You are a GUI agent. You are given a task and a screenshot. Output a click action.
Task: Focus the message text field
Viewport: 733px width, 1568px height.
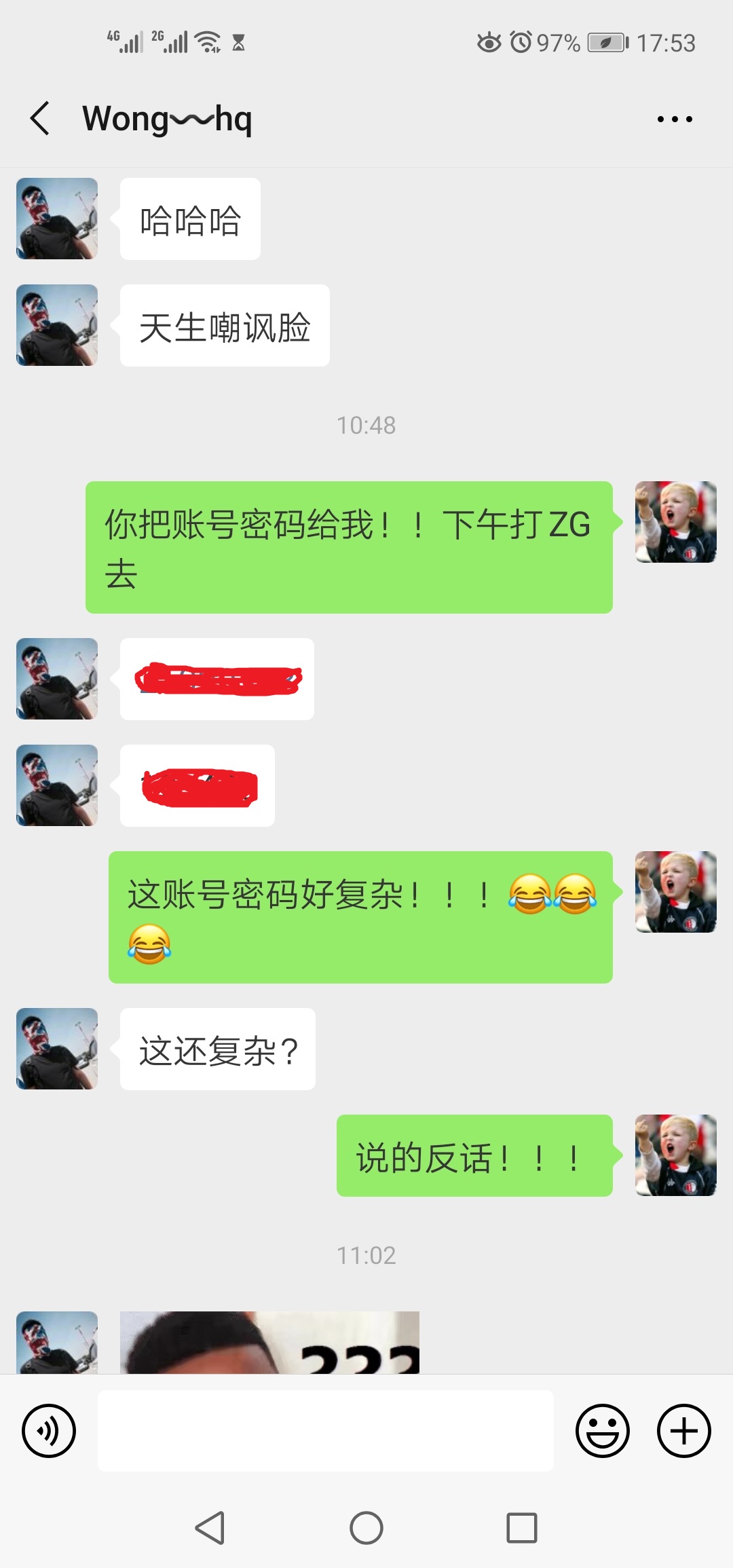pyautogui.click(x=326, y=1431)
